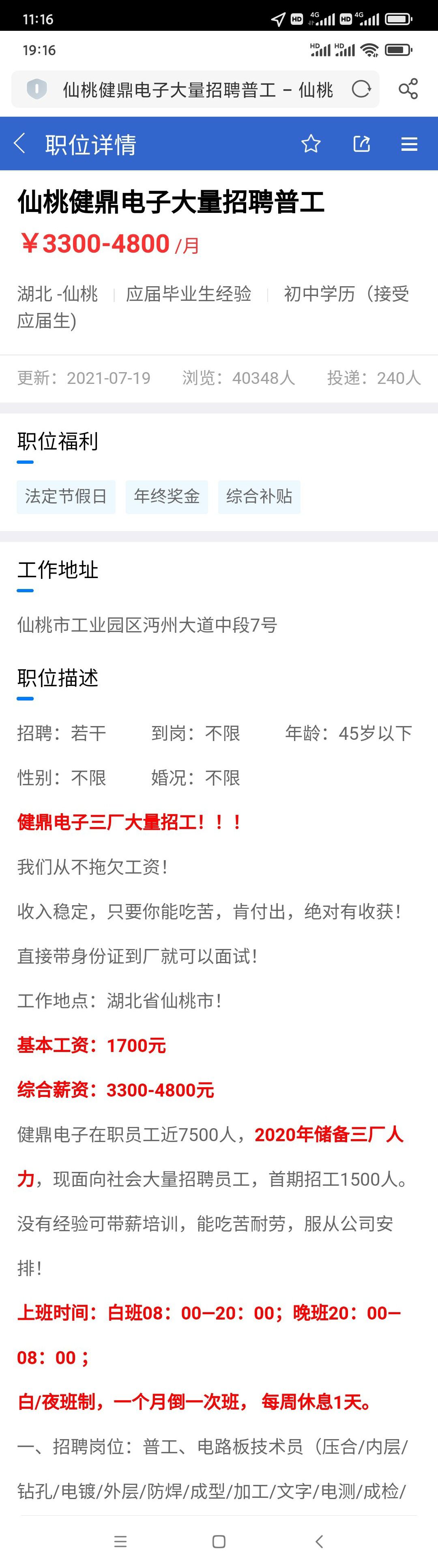
Task: Tap the system home button
Action: coord(219,1541)
